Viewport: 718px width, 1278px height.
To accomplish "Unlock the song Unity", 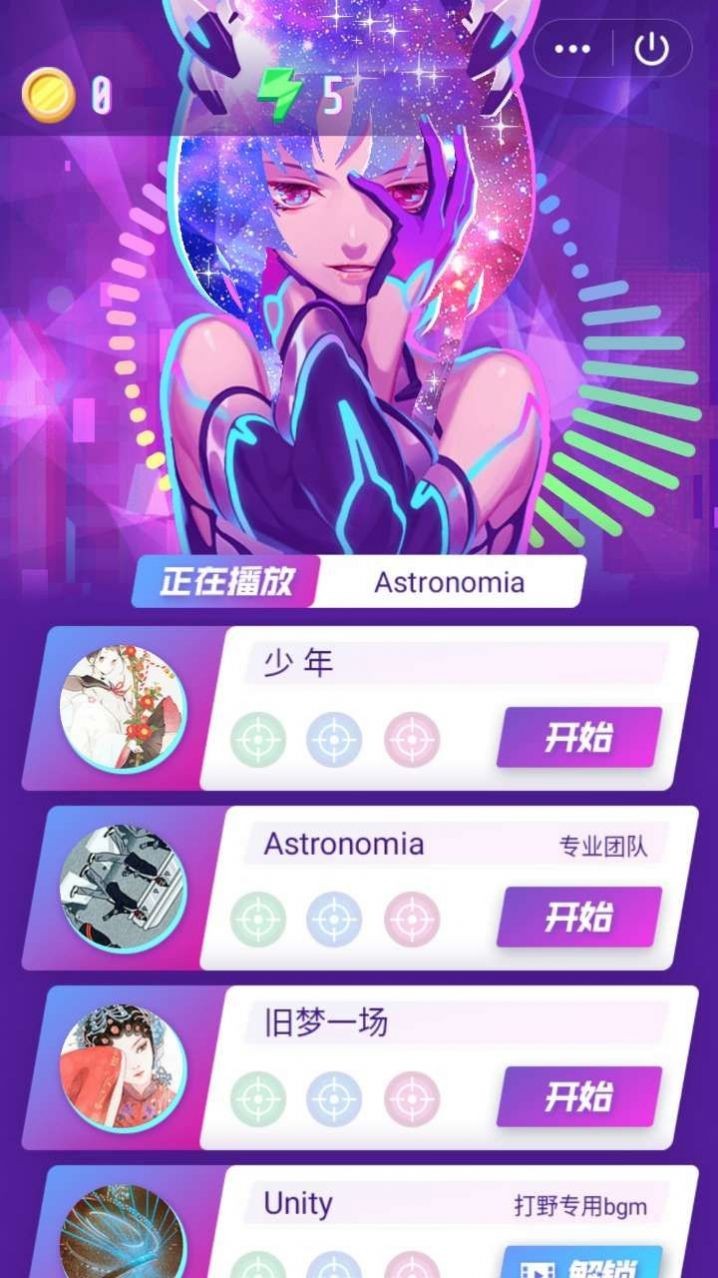I will (583, 1264).
